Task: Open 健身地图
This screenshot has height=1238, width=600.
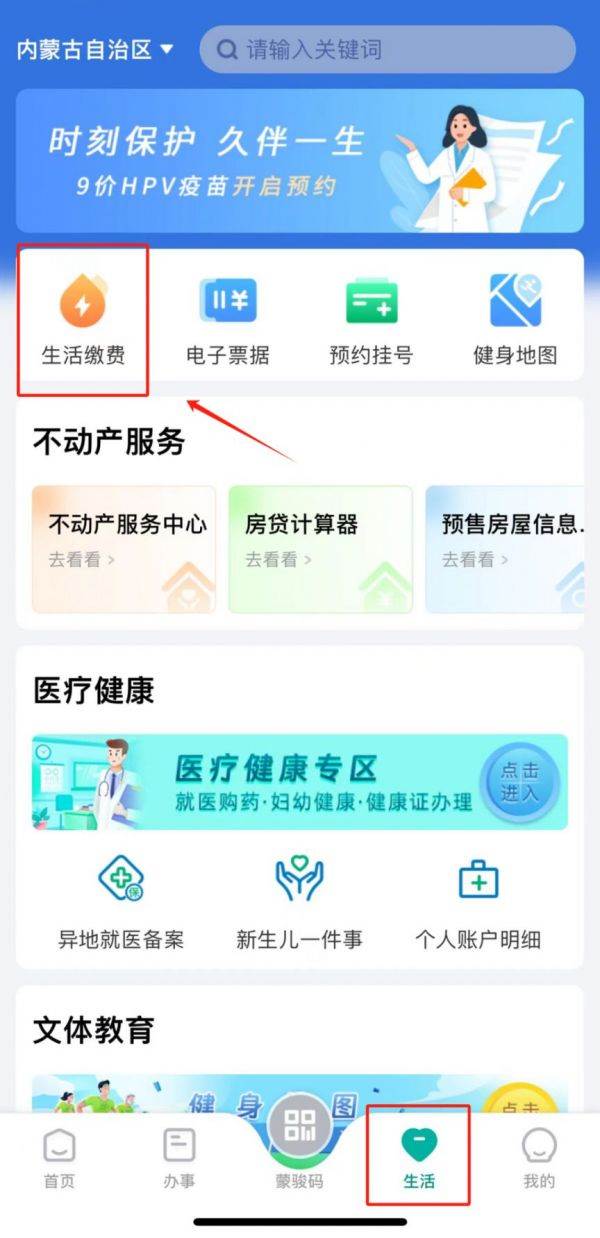Action: 515,319
